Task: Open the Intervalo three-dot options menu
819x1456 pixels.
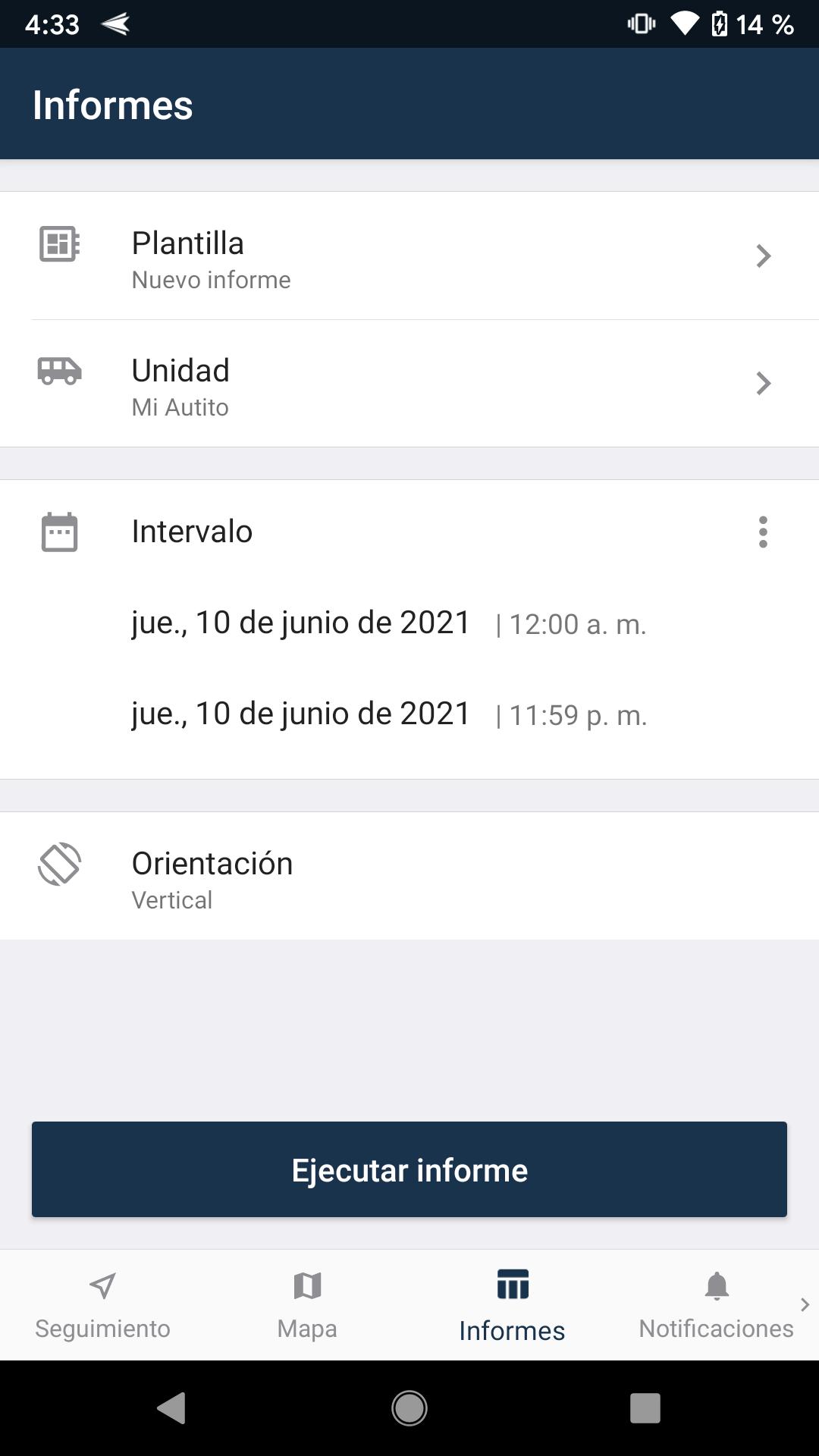Action: pyautogui.click(x=763, y=532)
